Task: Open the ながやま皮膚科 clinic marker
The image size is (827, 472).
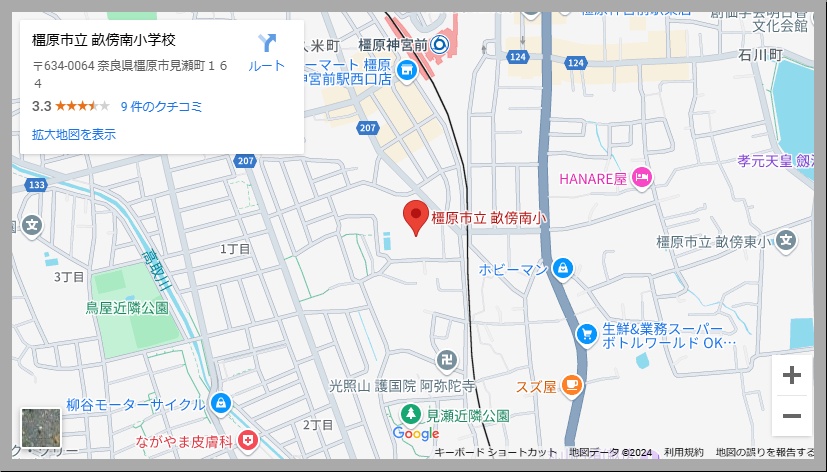Action: [248, 440]
